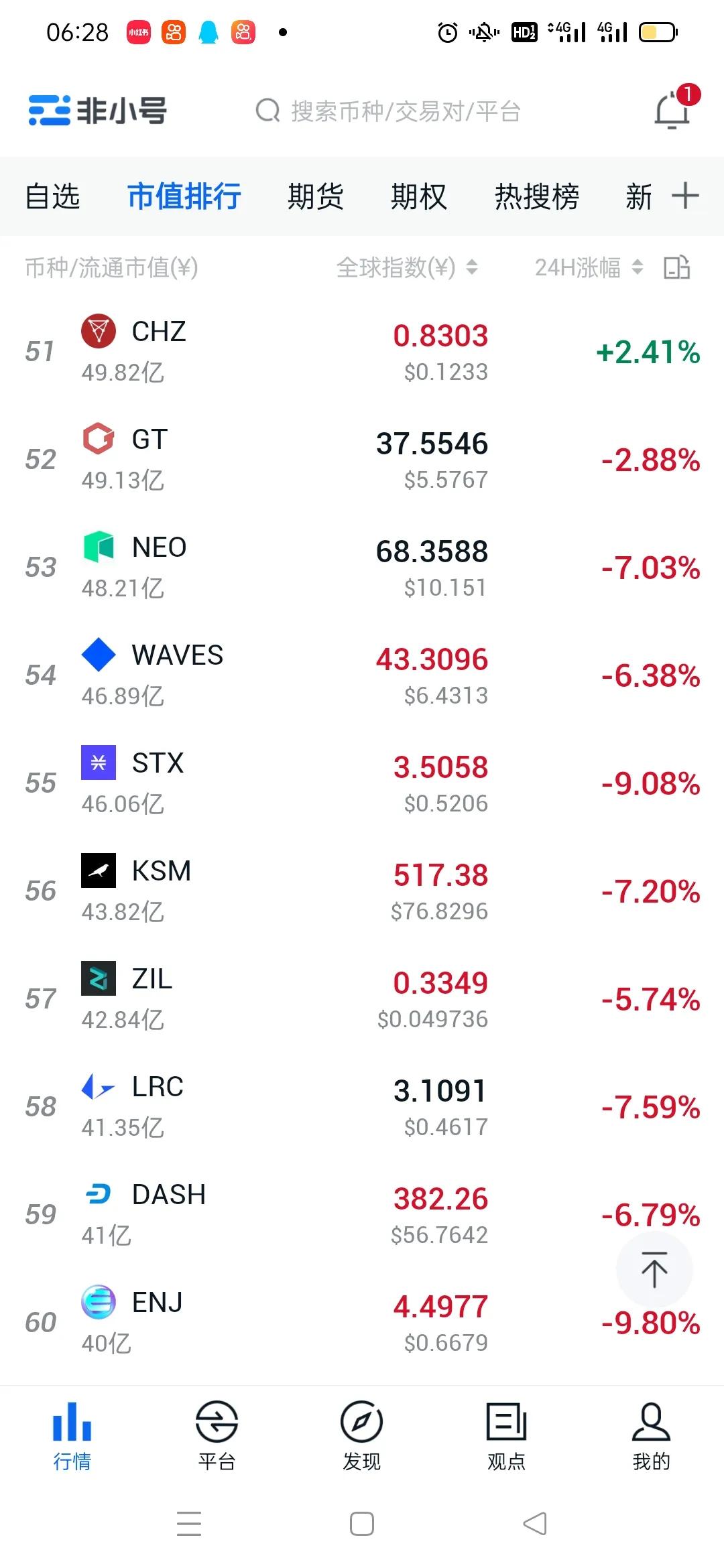Tap the system back button
The height and width of the screenshot is (1568, 724).
pyautogui.click(x=535, y=1524)
